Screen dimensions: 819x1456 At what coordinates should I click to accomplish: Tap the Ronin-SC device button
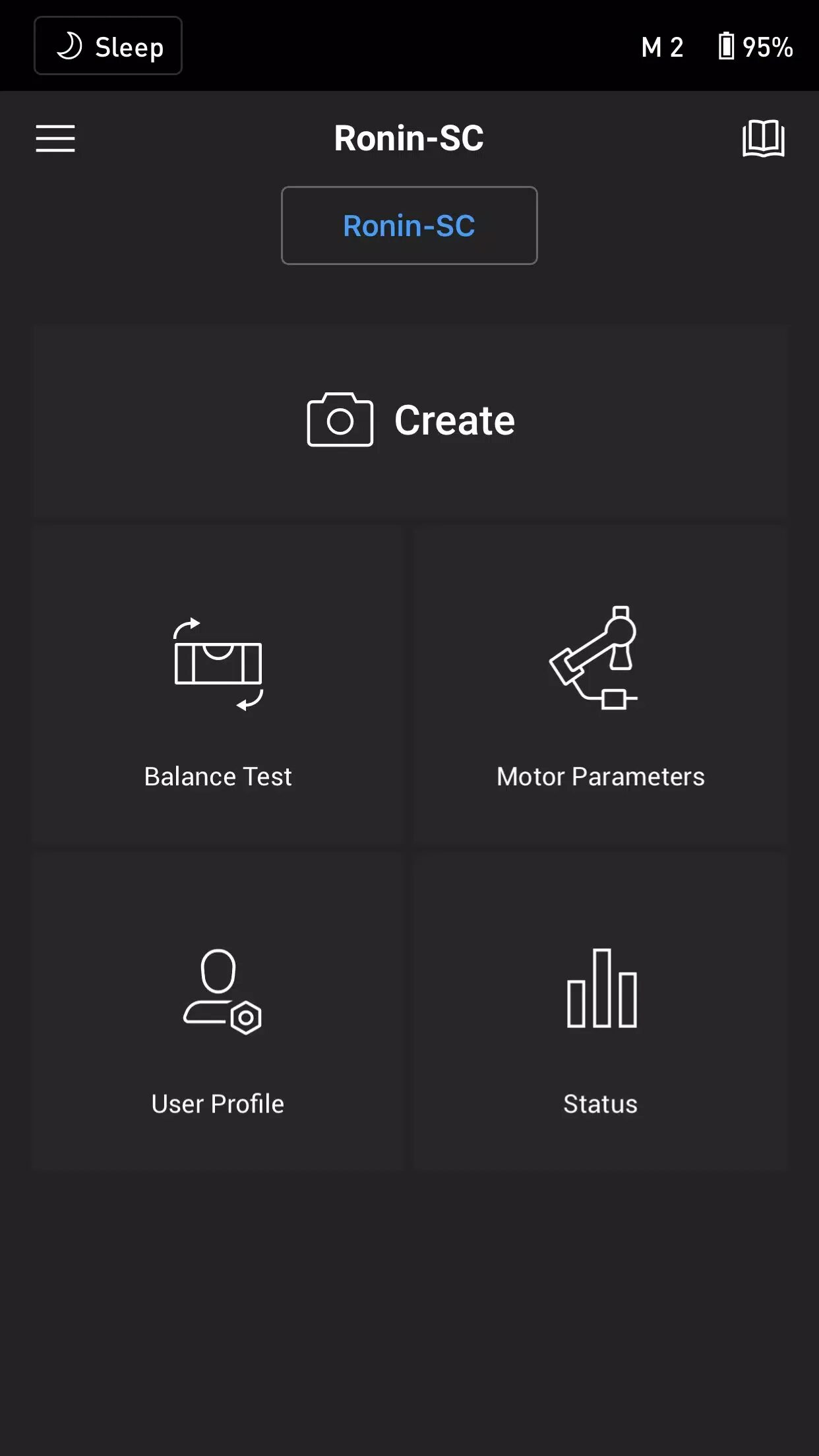pos(409,226)
